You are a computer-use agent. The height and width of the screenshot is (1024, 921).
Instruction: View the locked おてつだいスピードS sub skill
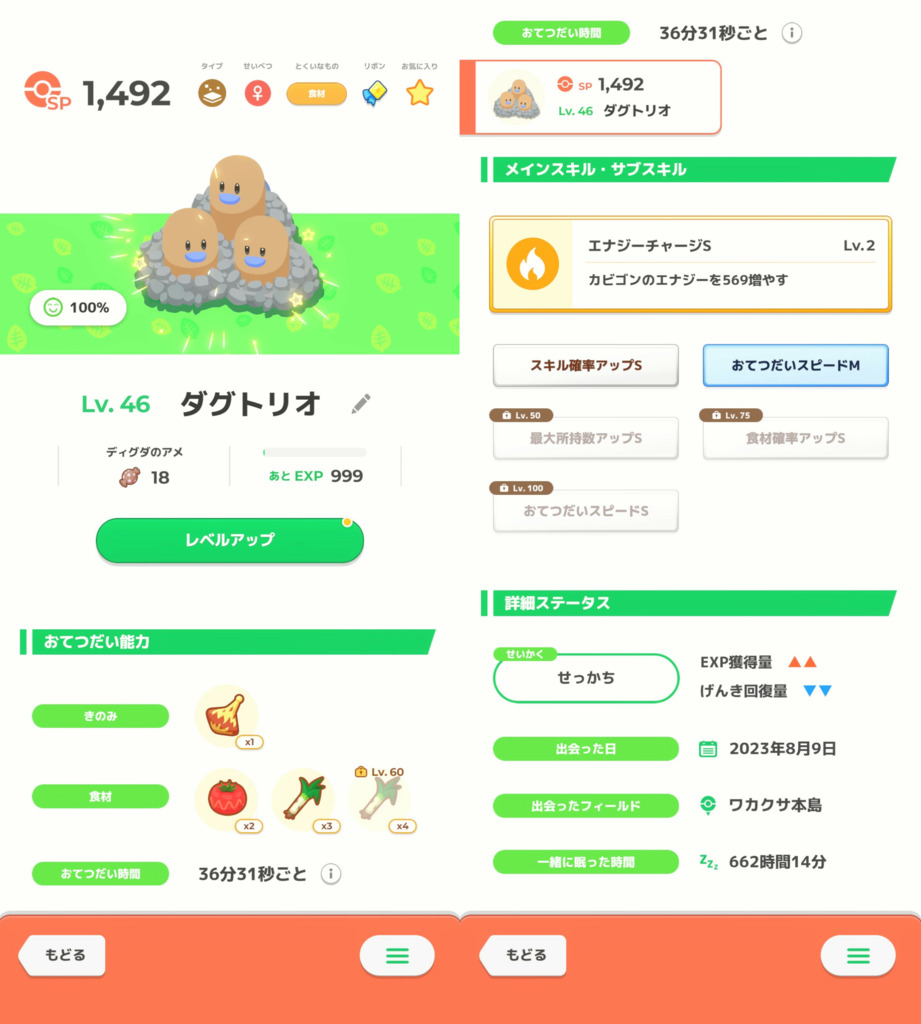pos(586,511)
